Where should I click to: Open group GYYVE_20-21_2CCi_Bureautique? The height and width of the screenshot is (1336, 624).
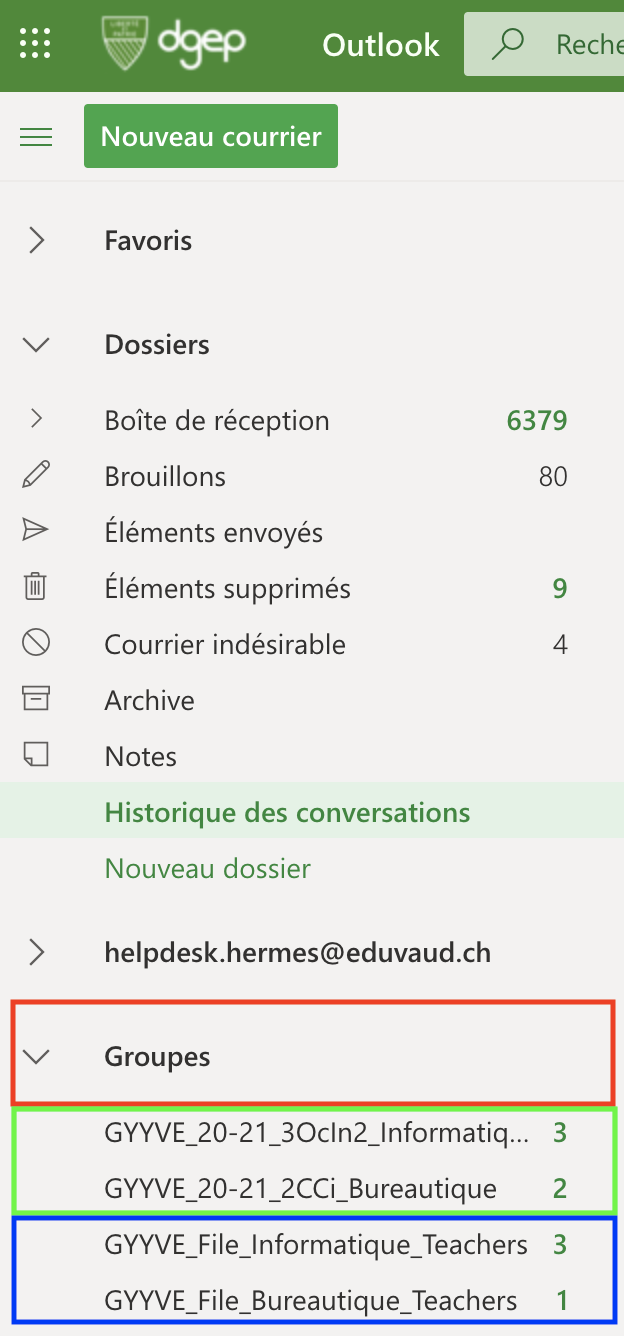click(312, 1188)
